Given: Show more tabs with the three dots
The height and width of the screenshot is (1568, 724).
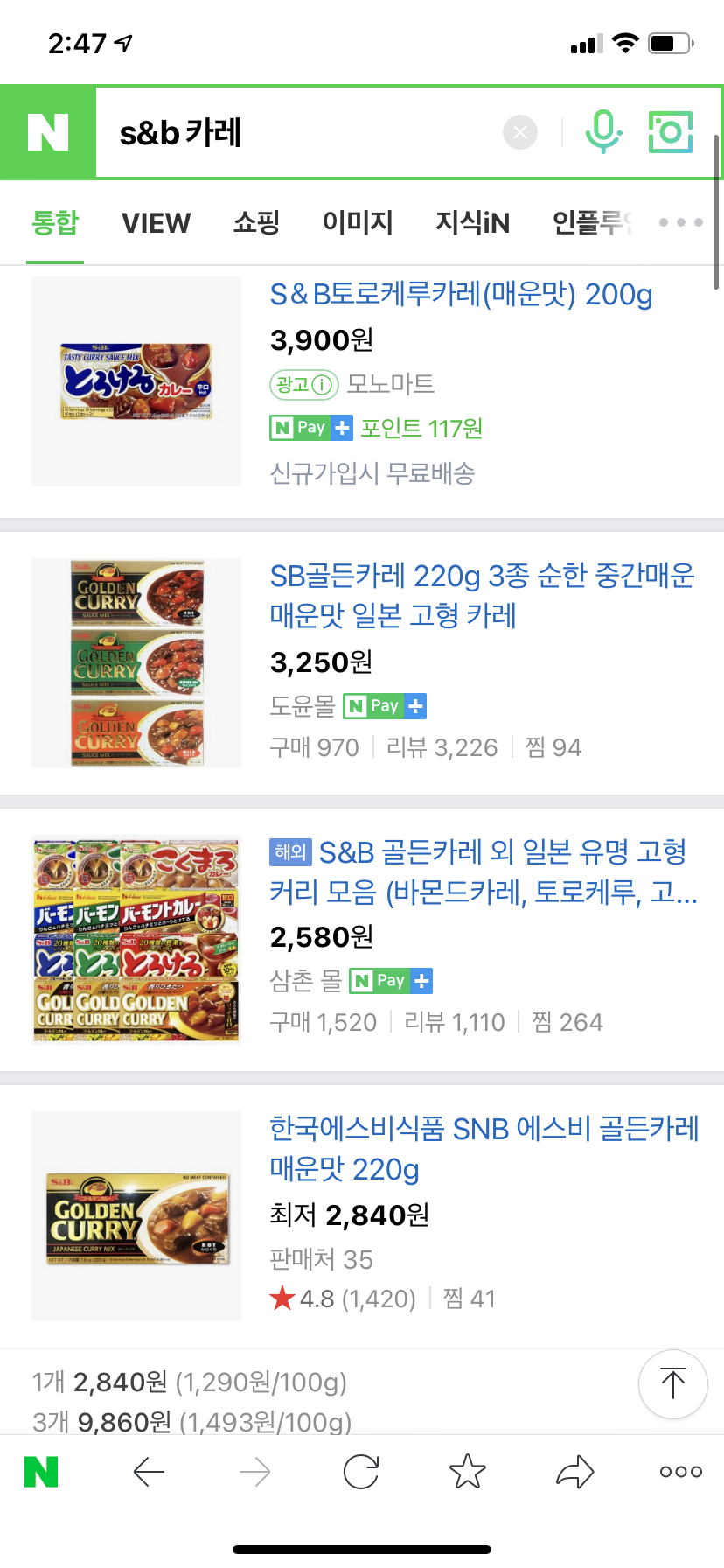Looking at the screenshot, I should coord(681,222).
